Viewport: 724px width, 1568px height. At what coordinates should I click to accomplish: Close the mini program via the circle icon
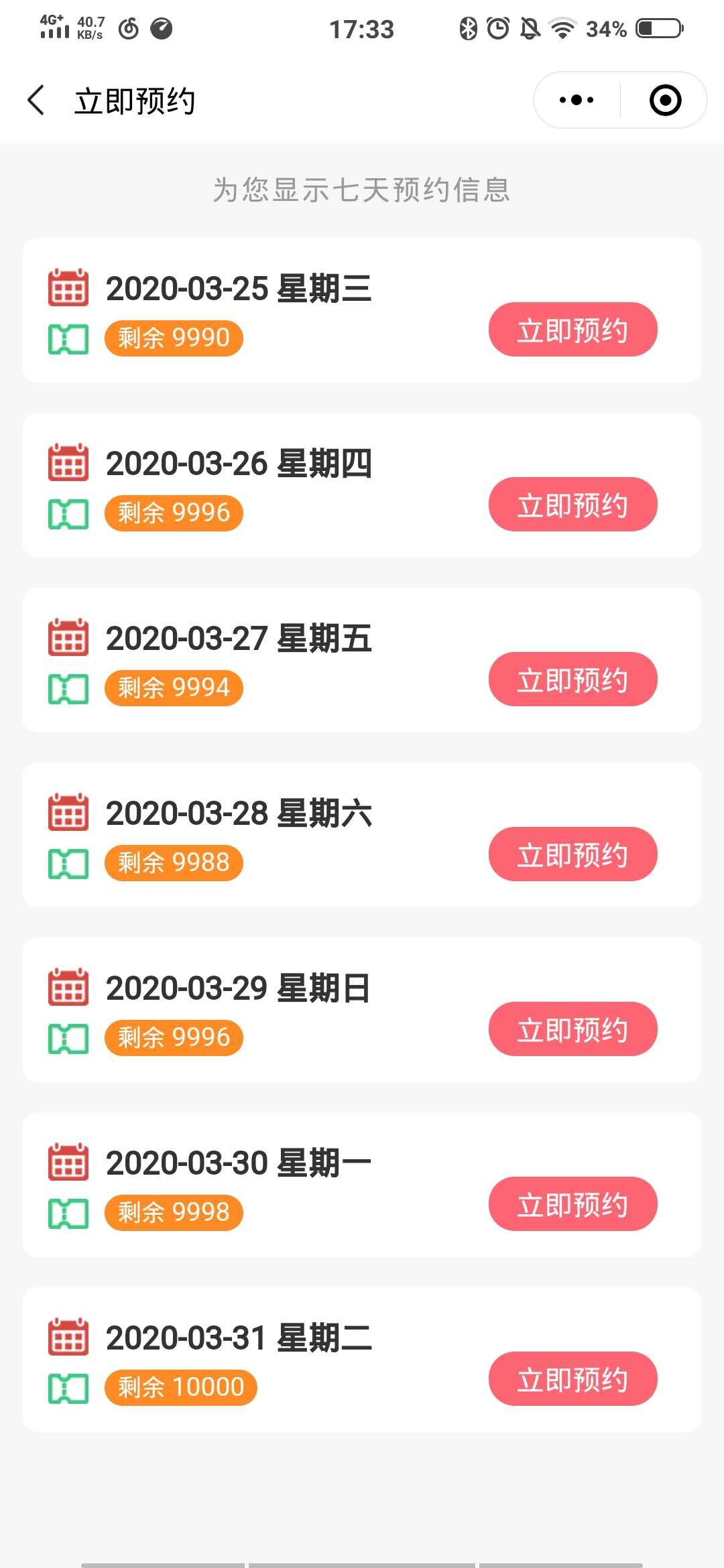click(665, 101)
